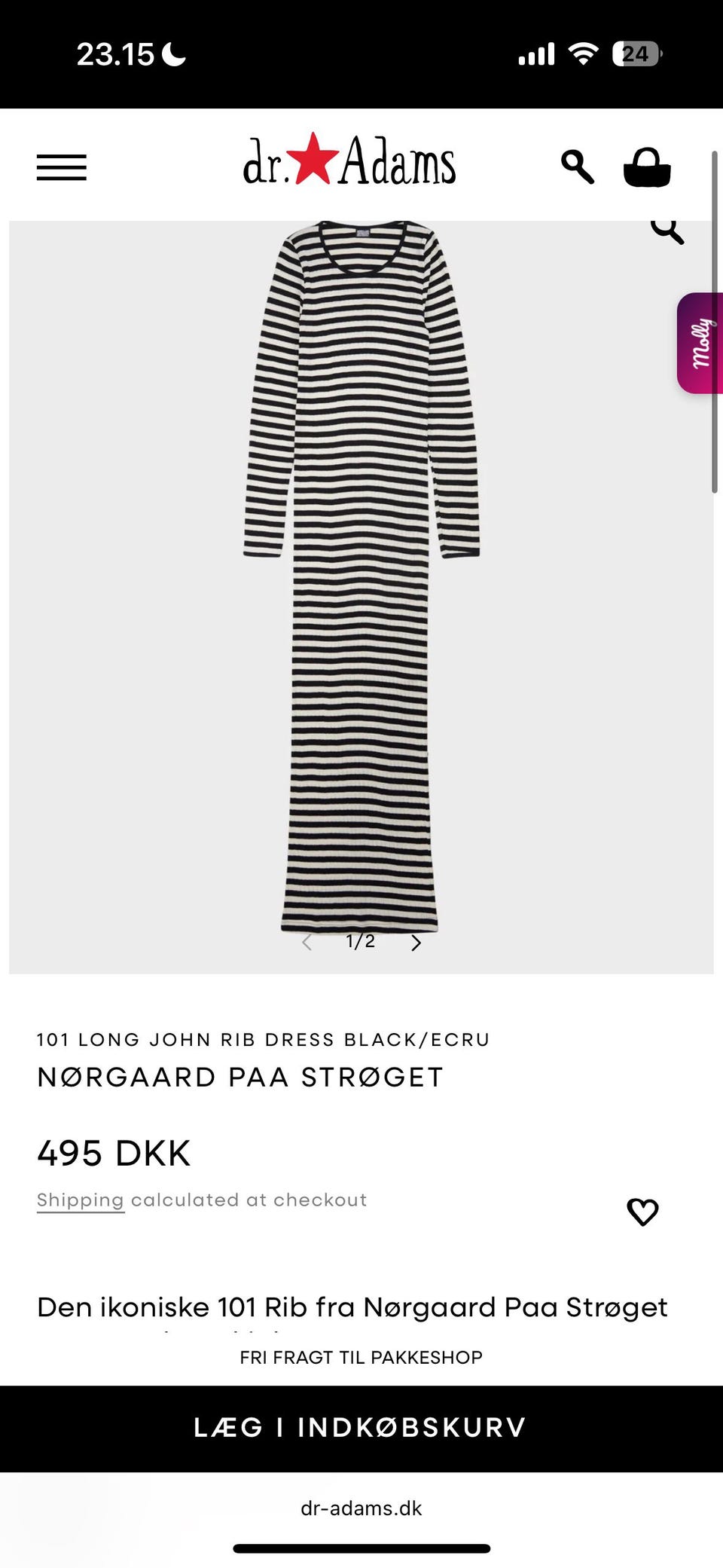The width and height of the screenshot is (723, 1568).
Task: Open the Molly side tab
Action: tap(700, 343)
